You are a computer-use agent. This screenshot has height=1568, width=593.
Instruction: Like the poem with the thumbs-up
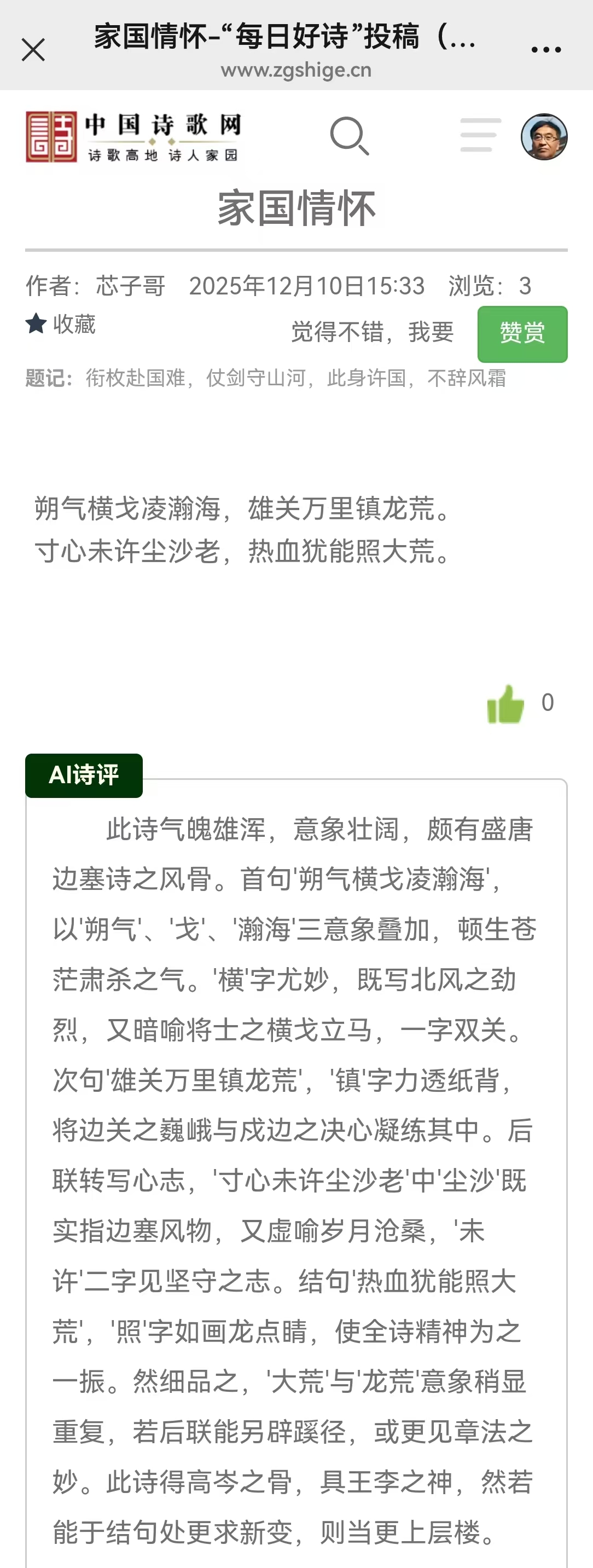coord(505,704)
